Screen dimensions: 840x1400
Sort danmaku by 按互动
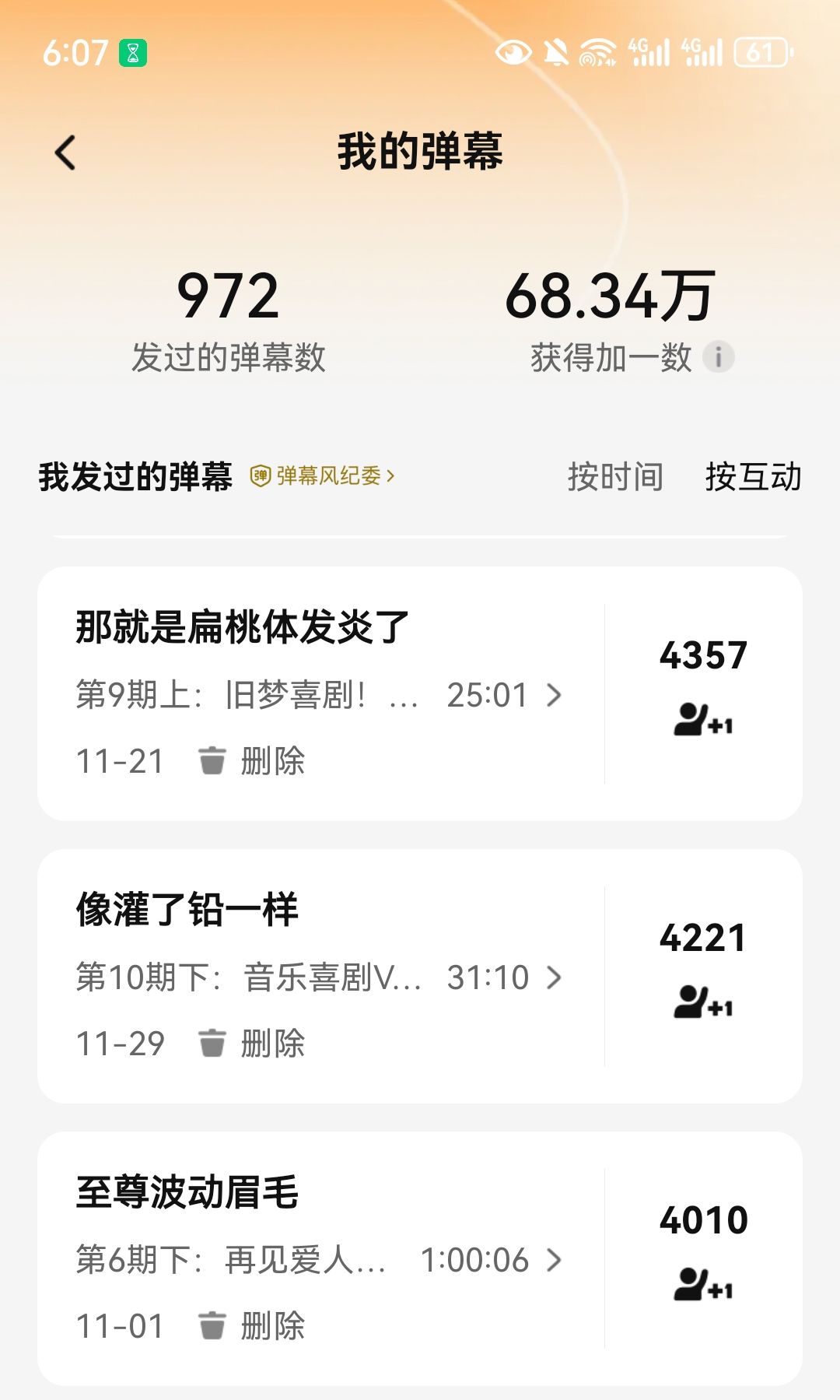pyautogui.click(x=753, y=476)
